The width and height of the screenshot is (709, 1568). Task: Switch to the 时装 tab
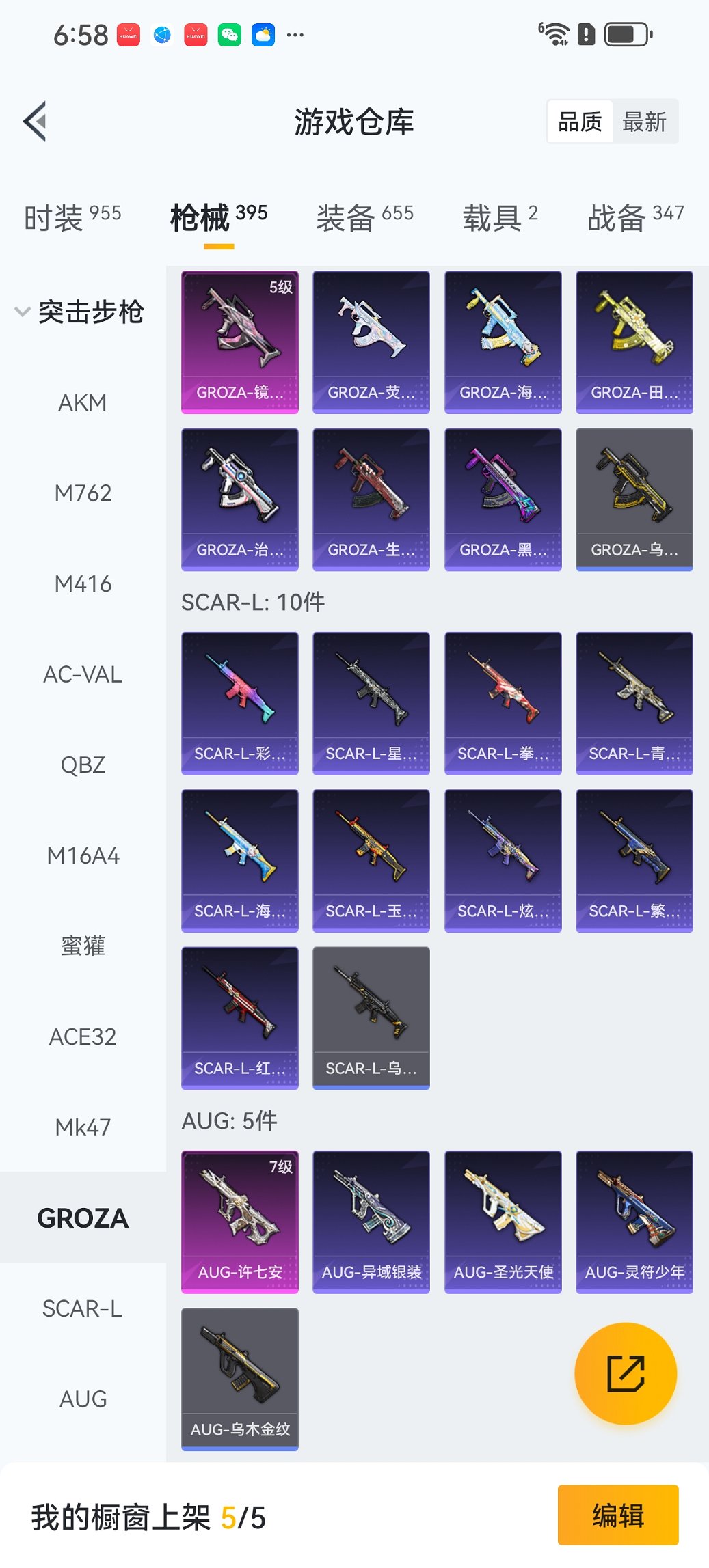tap(72, 217)
